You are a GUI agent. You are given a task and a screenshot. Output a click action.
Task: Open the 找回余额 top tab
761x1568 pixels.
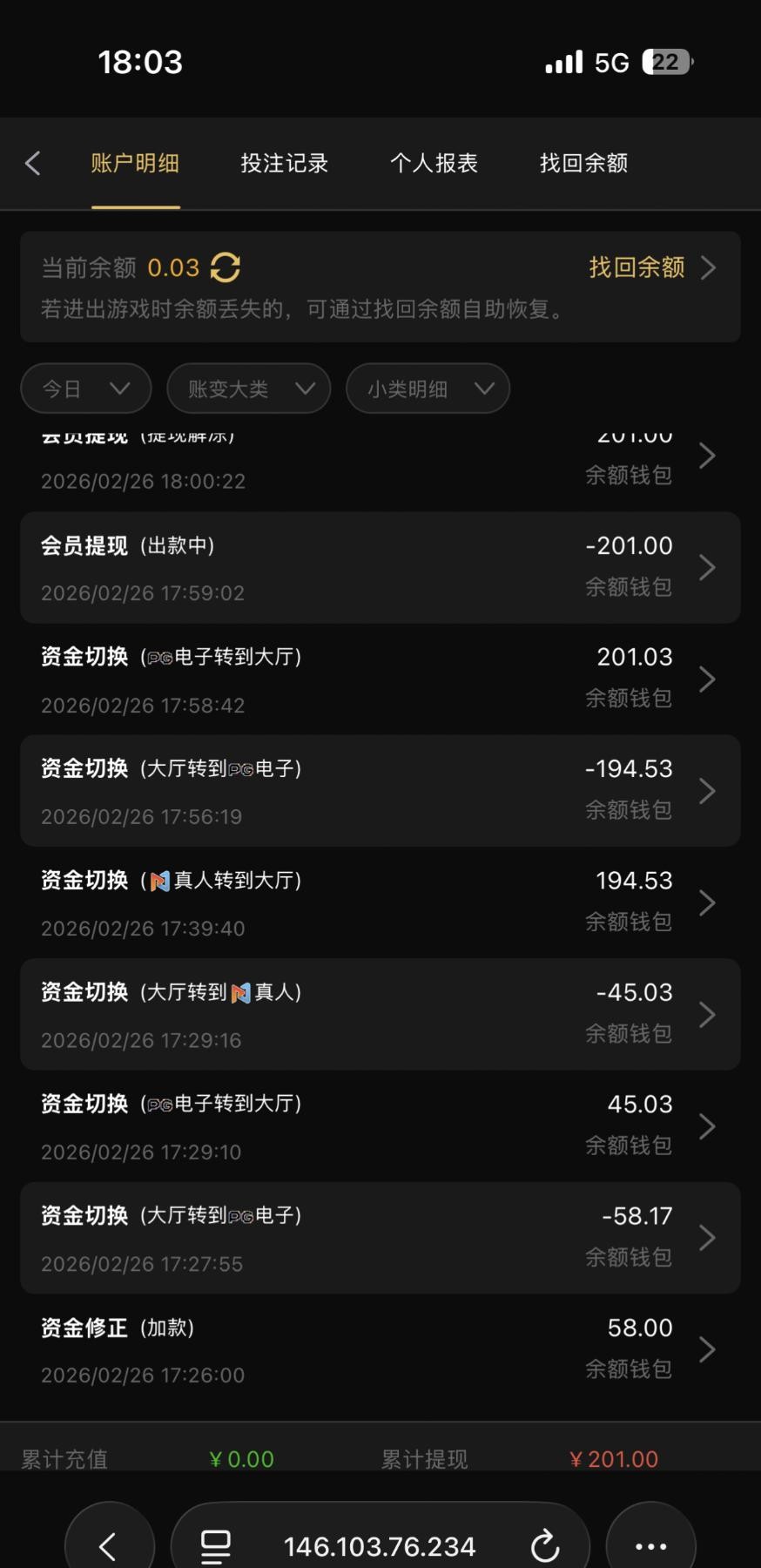(x=583, y=163)
